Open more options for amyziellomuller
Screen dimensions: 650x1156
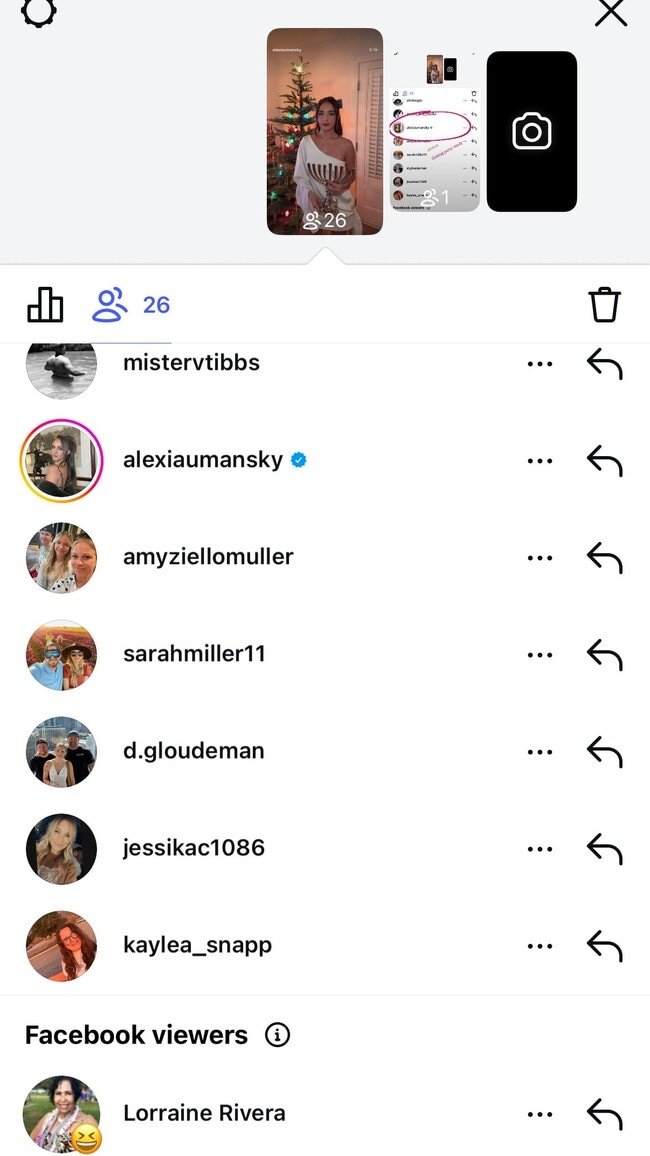(540, 558)
